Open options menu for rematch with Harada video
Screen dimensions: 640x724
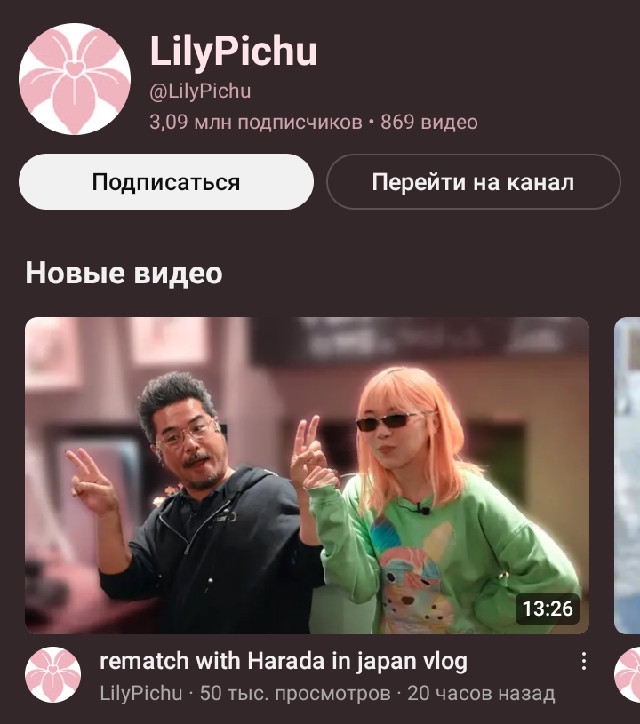point(584,661)
